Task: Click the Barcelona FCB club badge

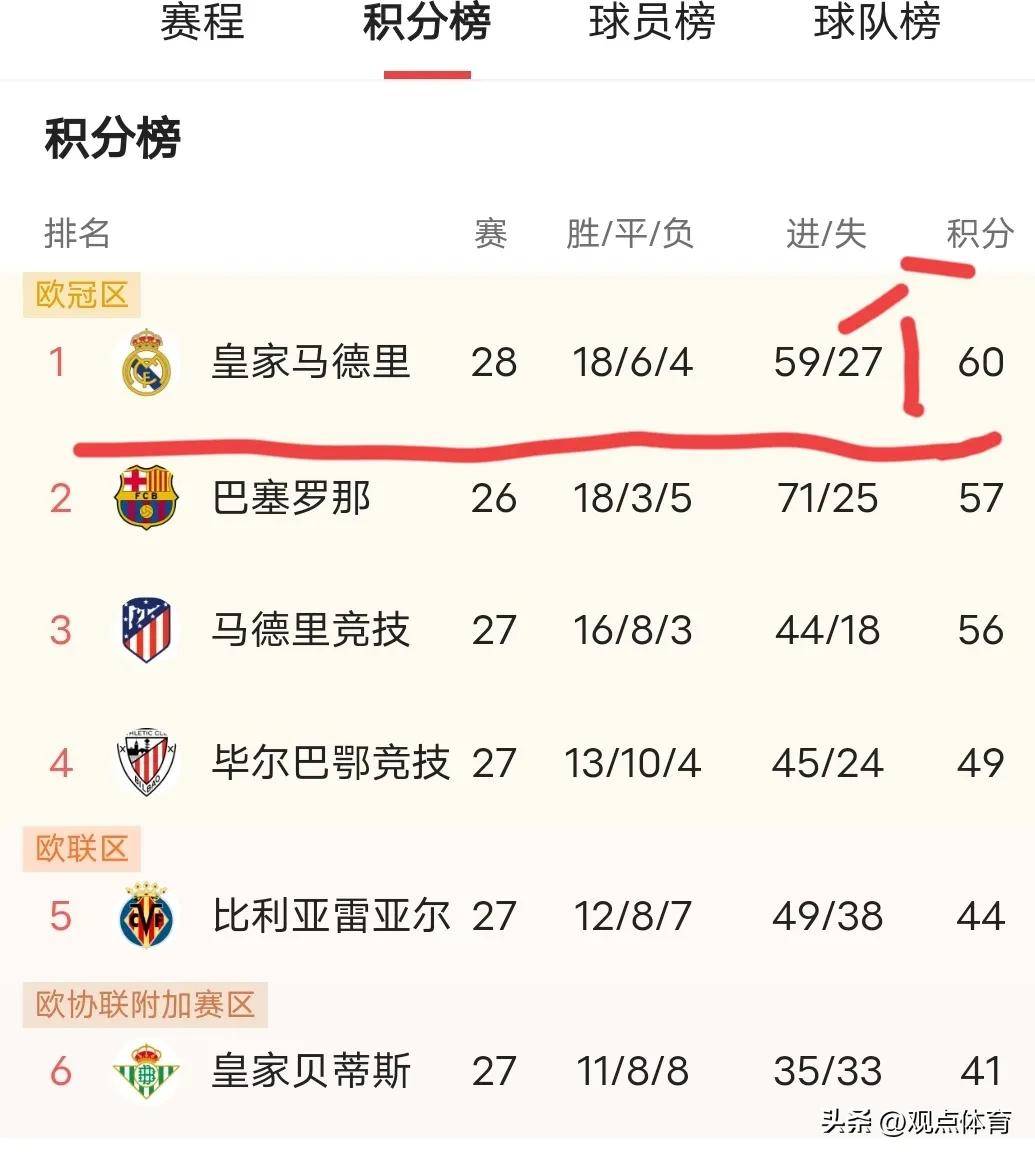Action: [144, 498]
